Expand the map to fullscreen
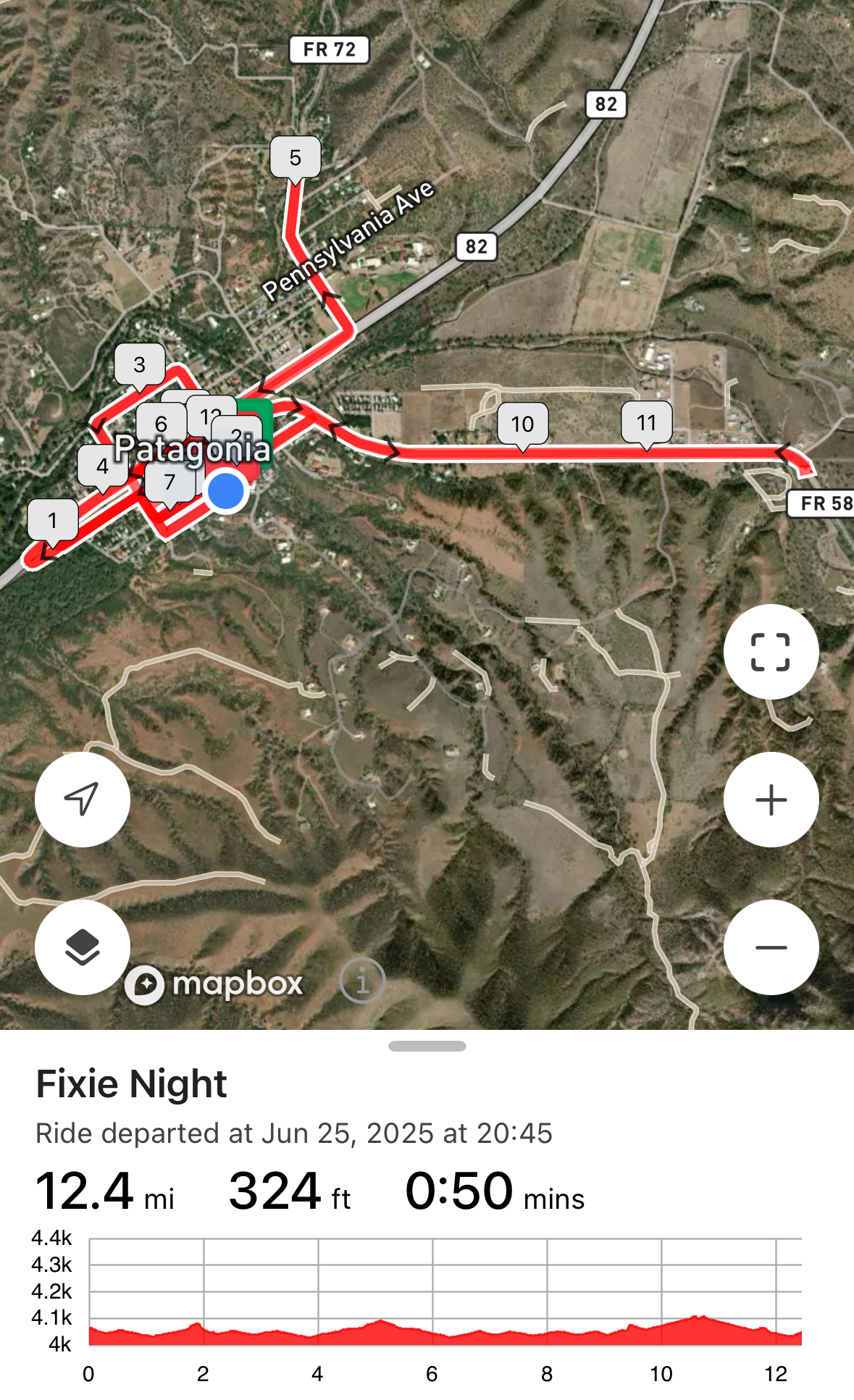The height and width of the screenshot is (1400, 854). (771, 652)
